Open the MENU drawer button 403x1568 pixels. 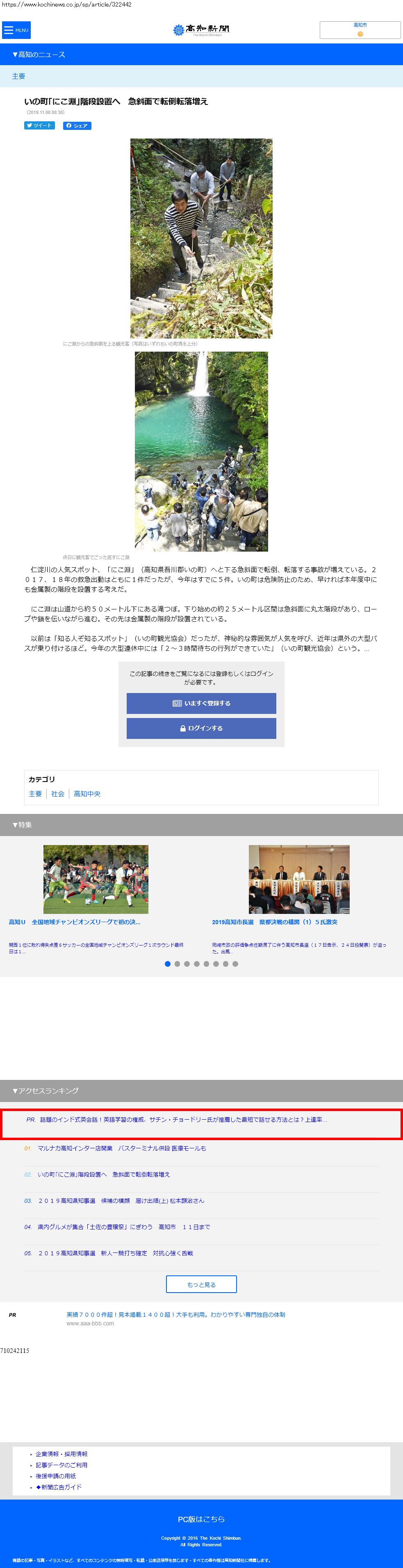(16, 30)
